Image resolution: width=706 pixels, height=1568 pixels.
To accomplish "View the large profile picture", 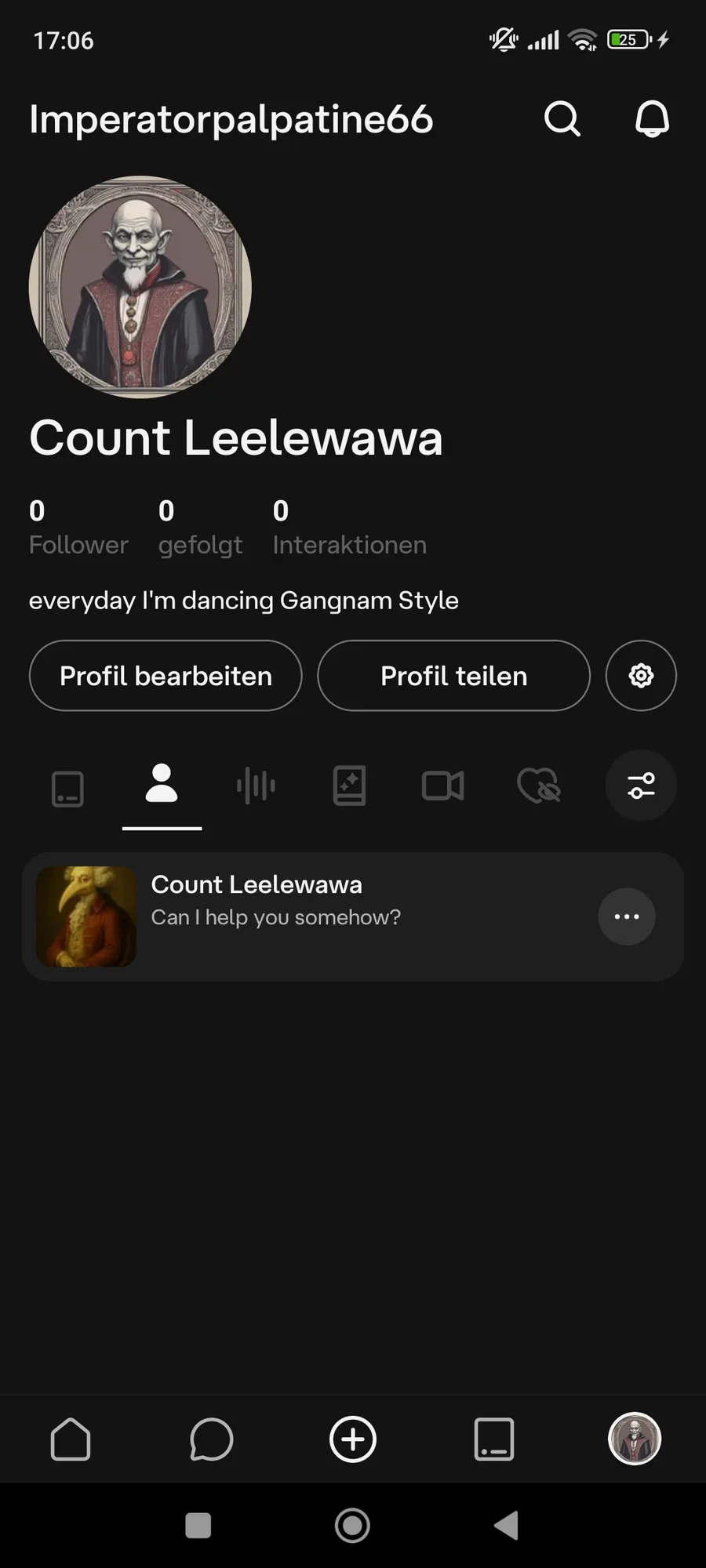I will [x=140, y=287].
